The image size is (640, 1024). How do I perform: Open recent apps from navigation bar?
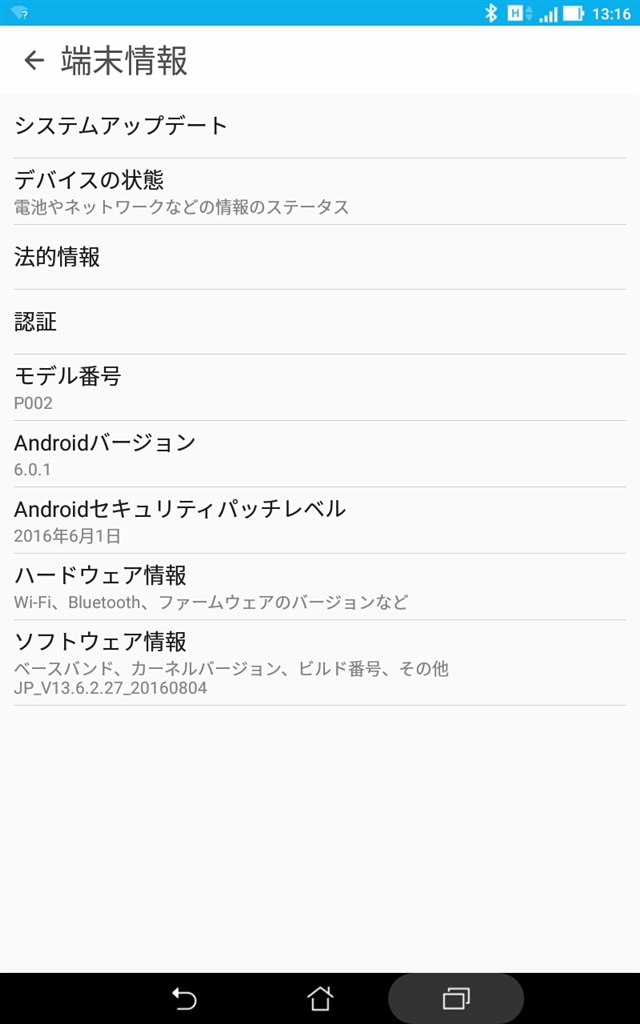456,998
